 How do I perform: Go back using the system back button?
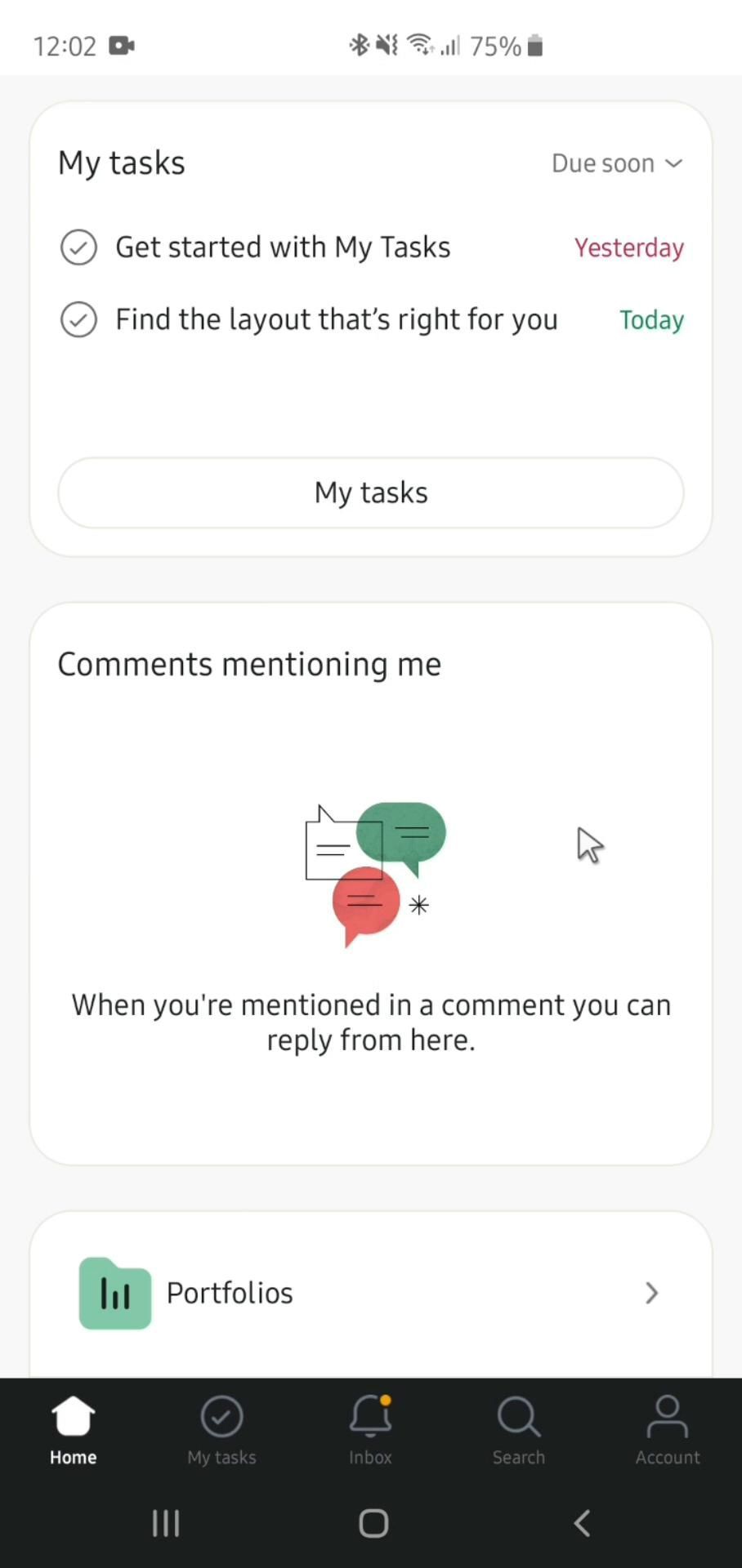point(581,1523)
